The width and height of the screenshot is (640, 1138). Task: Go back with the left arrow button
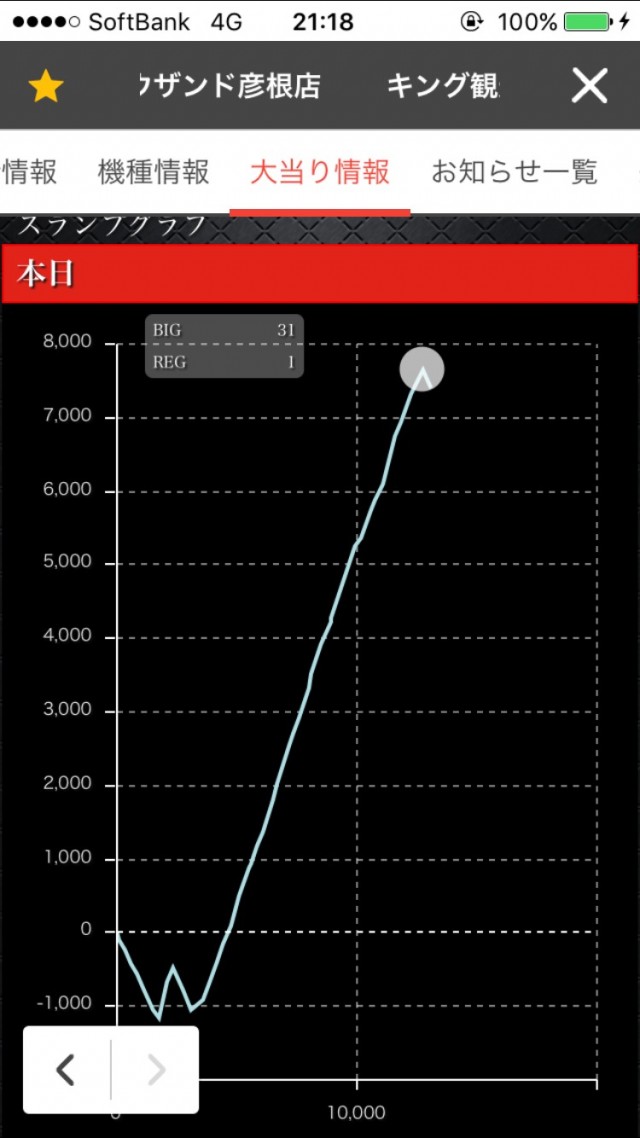[x=66, y=1070]
